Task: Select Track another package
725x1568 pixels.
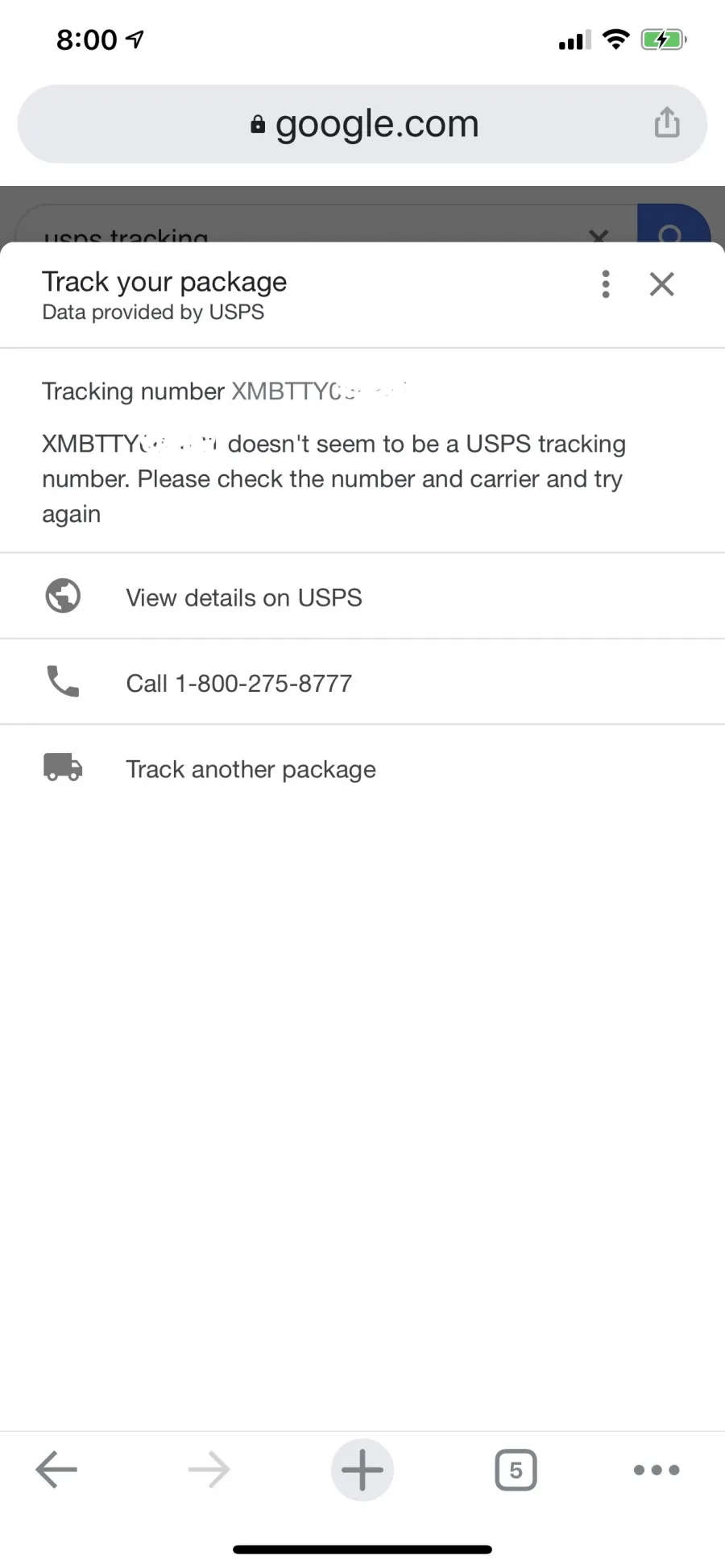Action: pyautogui.click(x=362, y=768)
